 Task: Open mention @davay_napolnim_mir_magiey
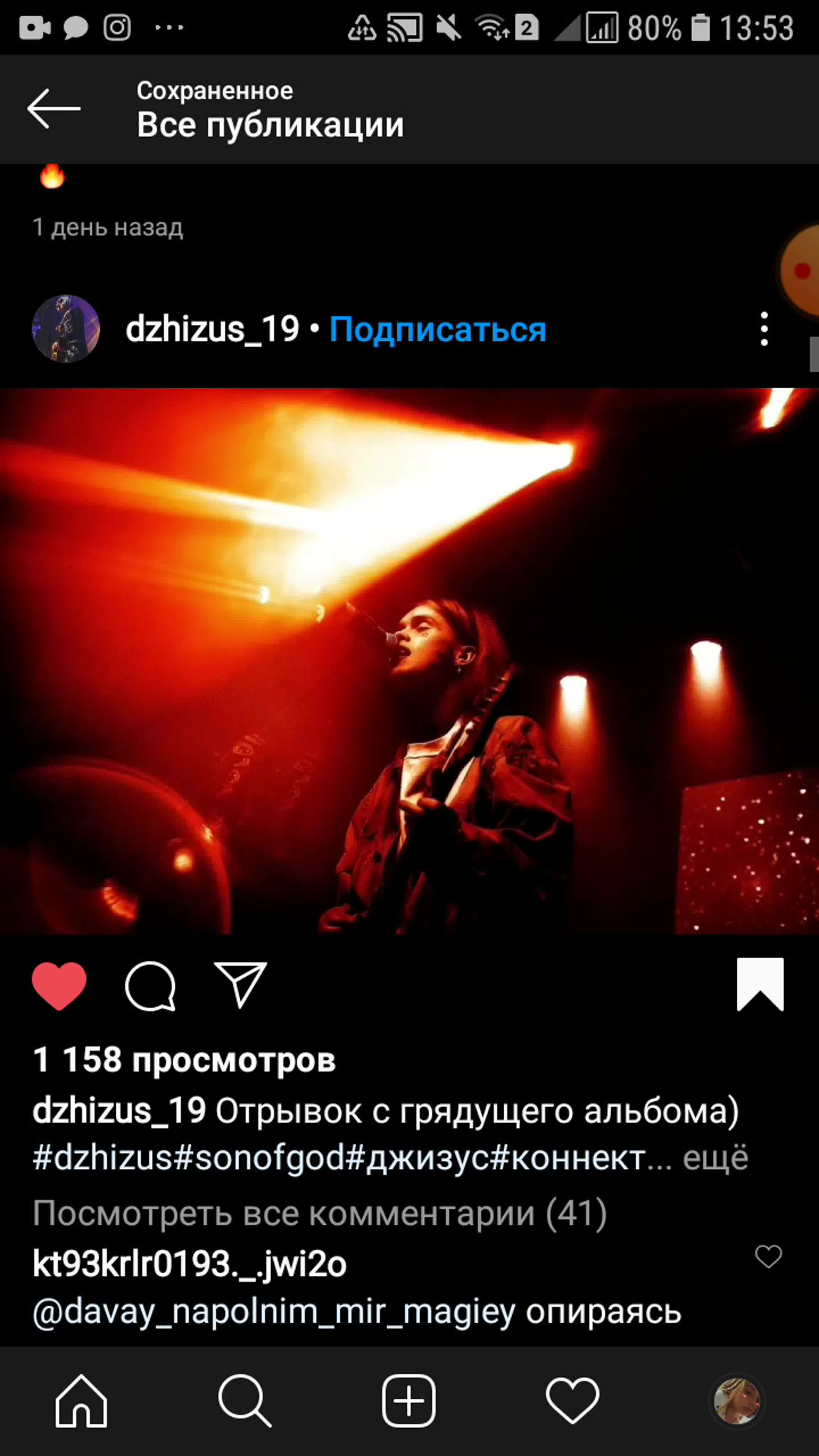point(274,1312)
